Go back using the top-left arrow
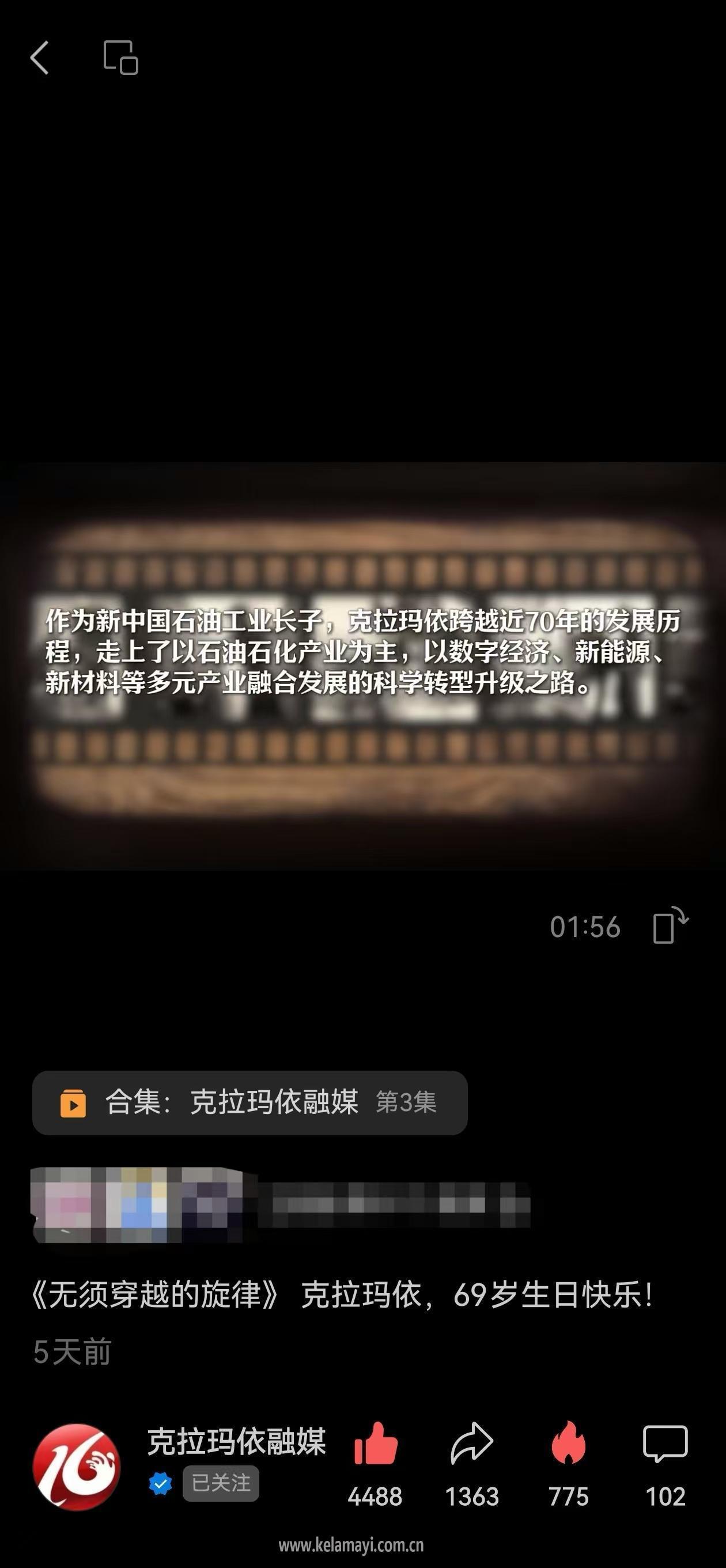Image resolution: width=726 pixels, height=1568 pixels. 40,58
